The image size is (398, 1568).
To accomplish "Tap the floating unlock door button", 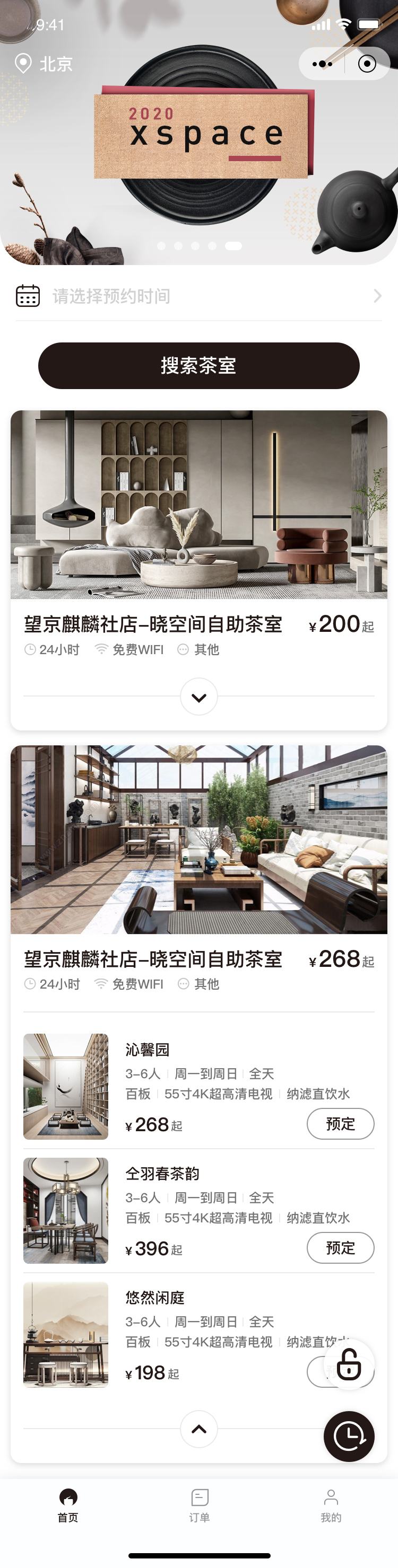I will (349, 1364).
